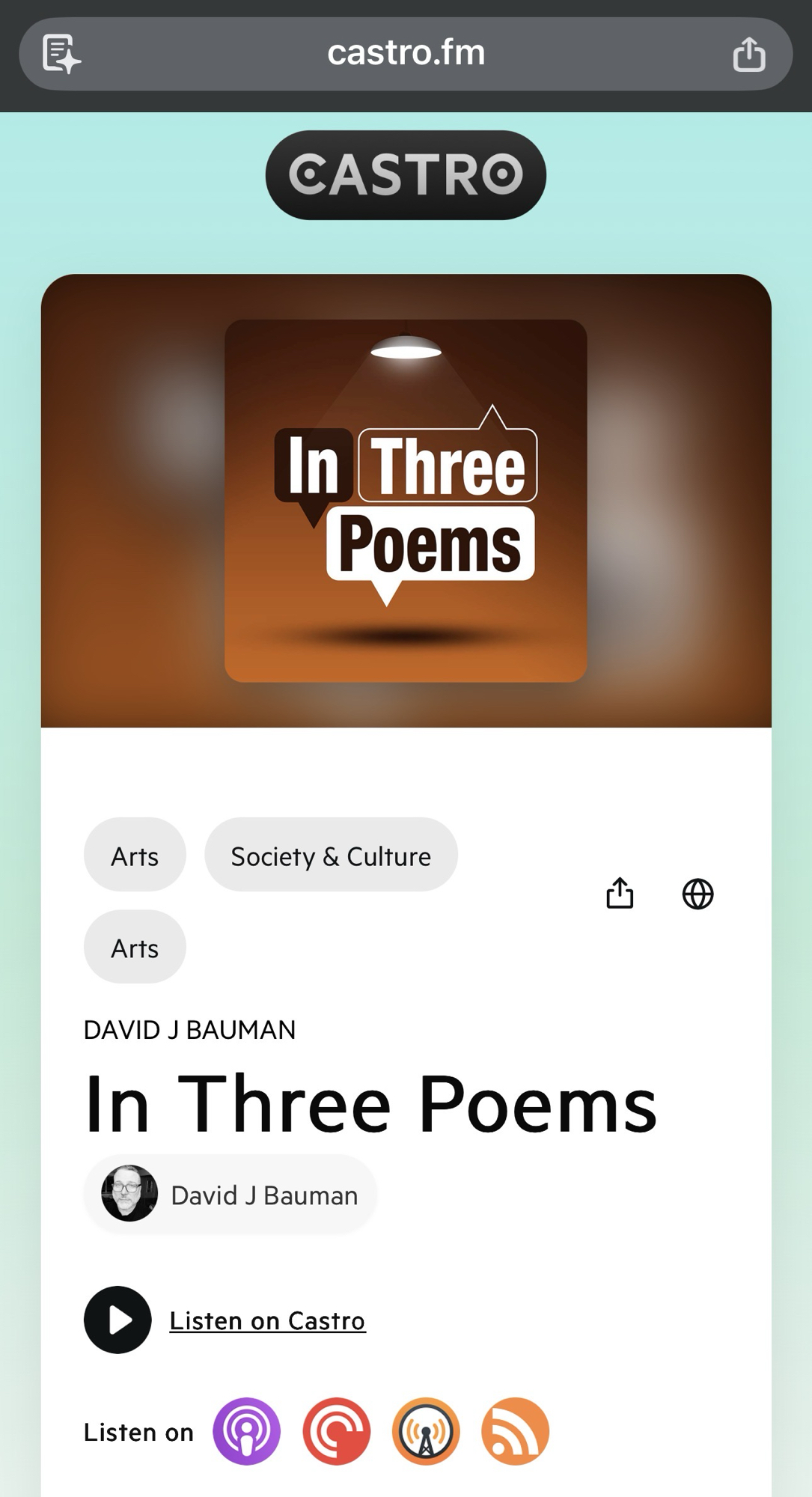Image resolution: width=812 pixels, height=1497 pixels.
Task: Open David J Bauman's author chip
Action: [x=231, y=1195]
